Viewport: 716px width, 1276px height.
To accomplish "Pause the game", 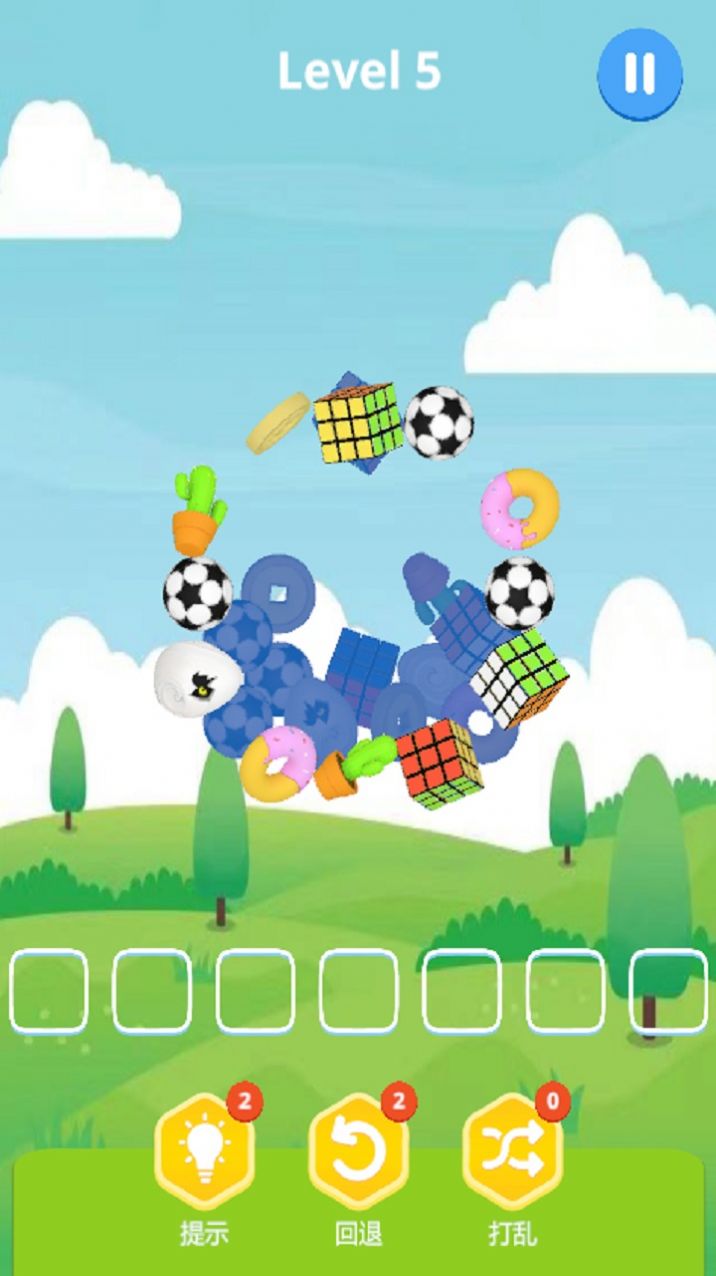I will coord(639,73).
